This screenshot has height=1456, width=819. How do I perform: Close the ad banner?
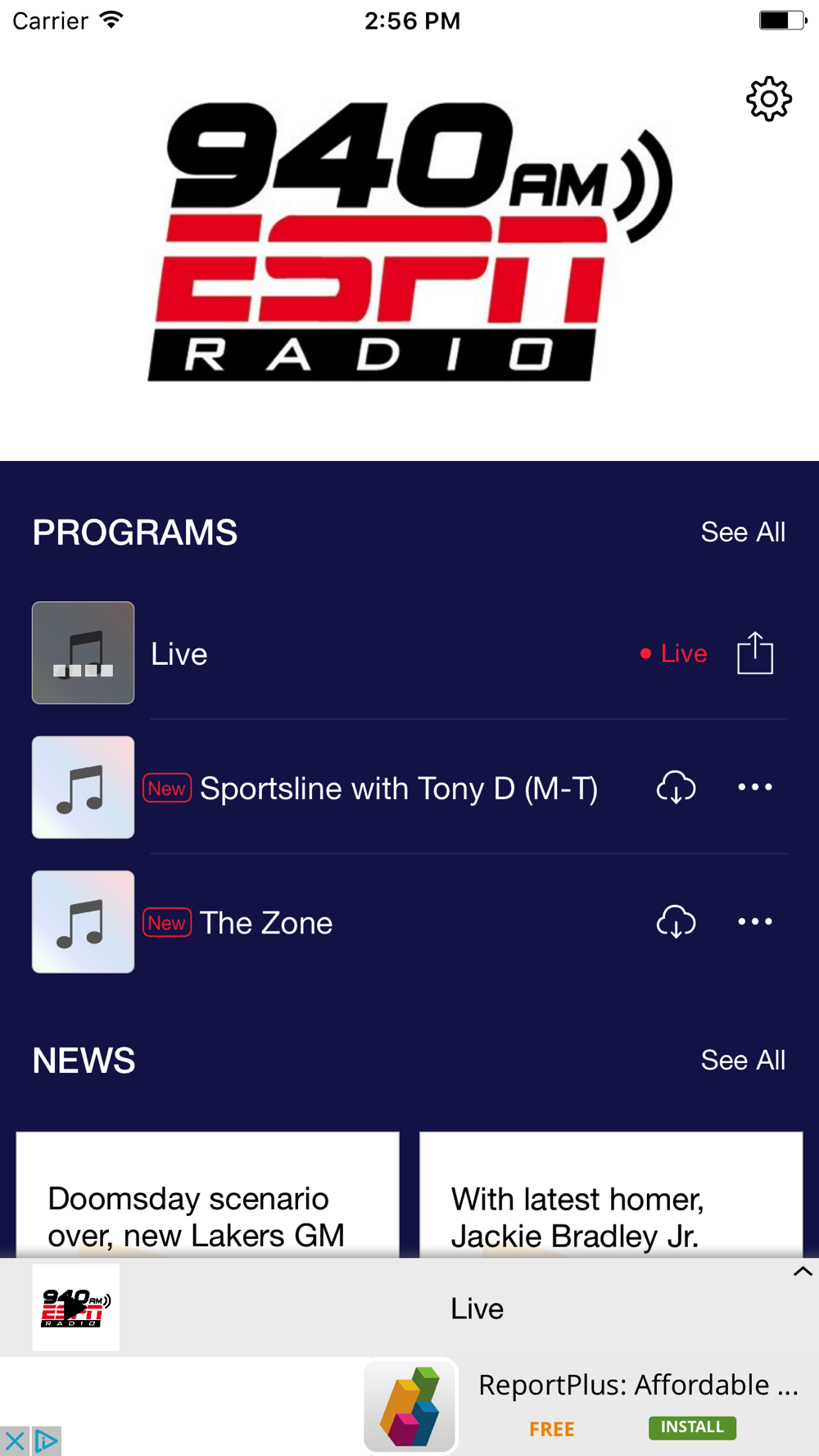point(15,1441)
